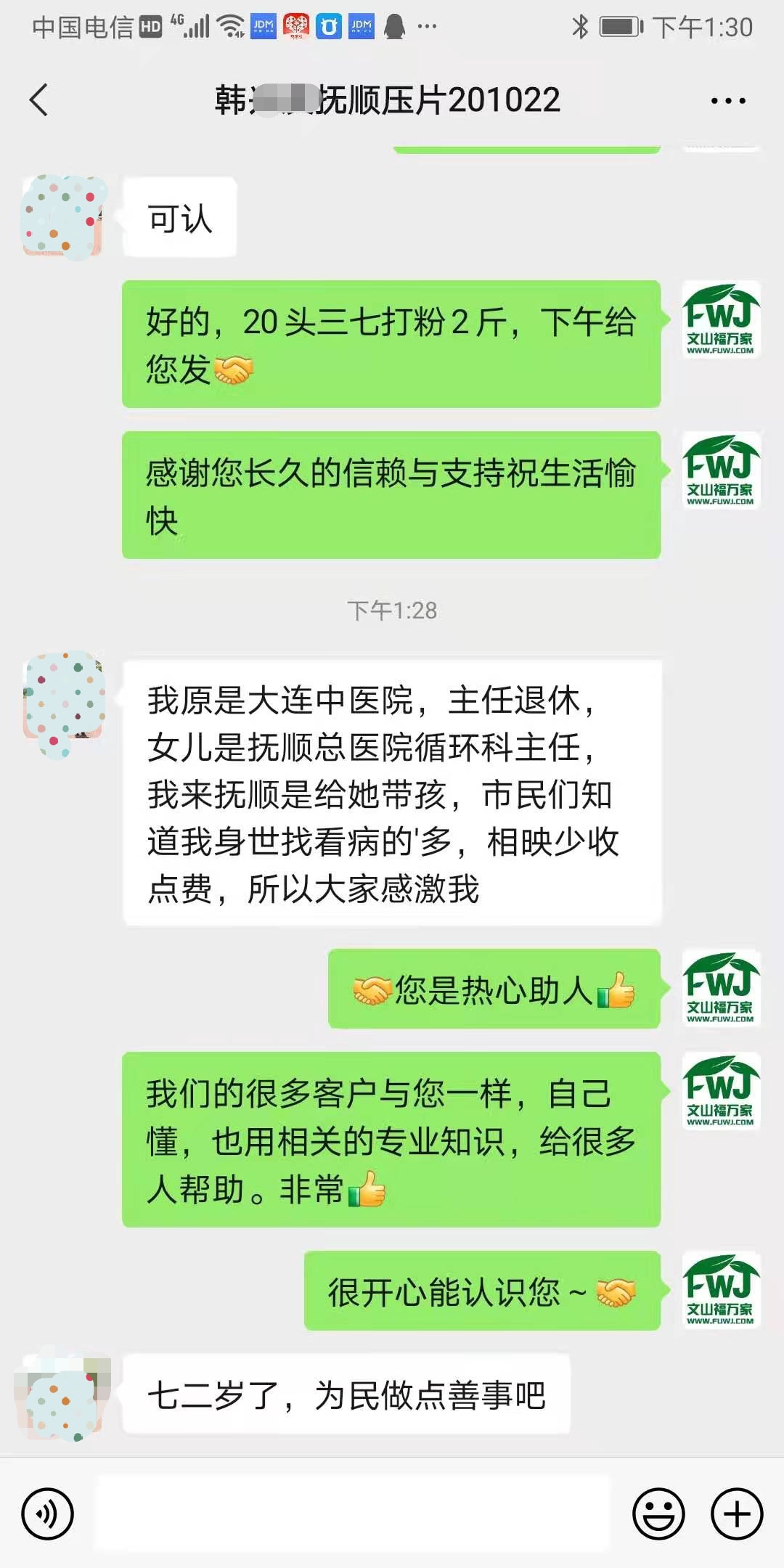
Task: Tap the contact's avatar beside "可认"
Action: pyautogui.click(x=62, y=216)
